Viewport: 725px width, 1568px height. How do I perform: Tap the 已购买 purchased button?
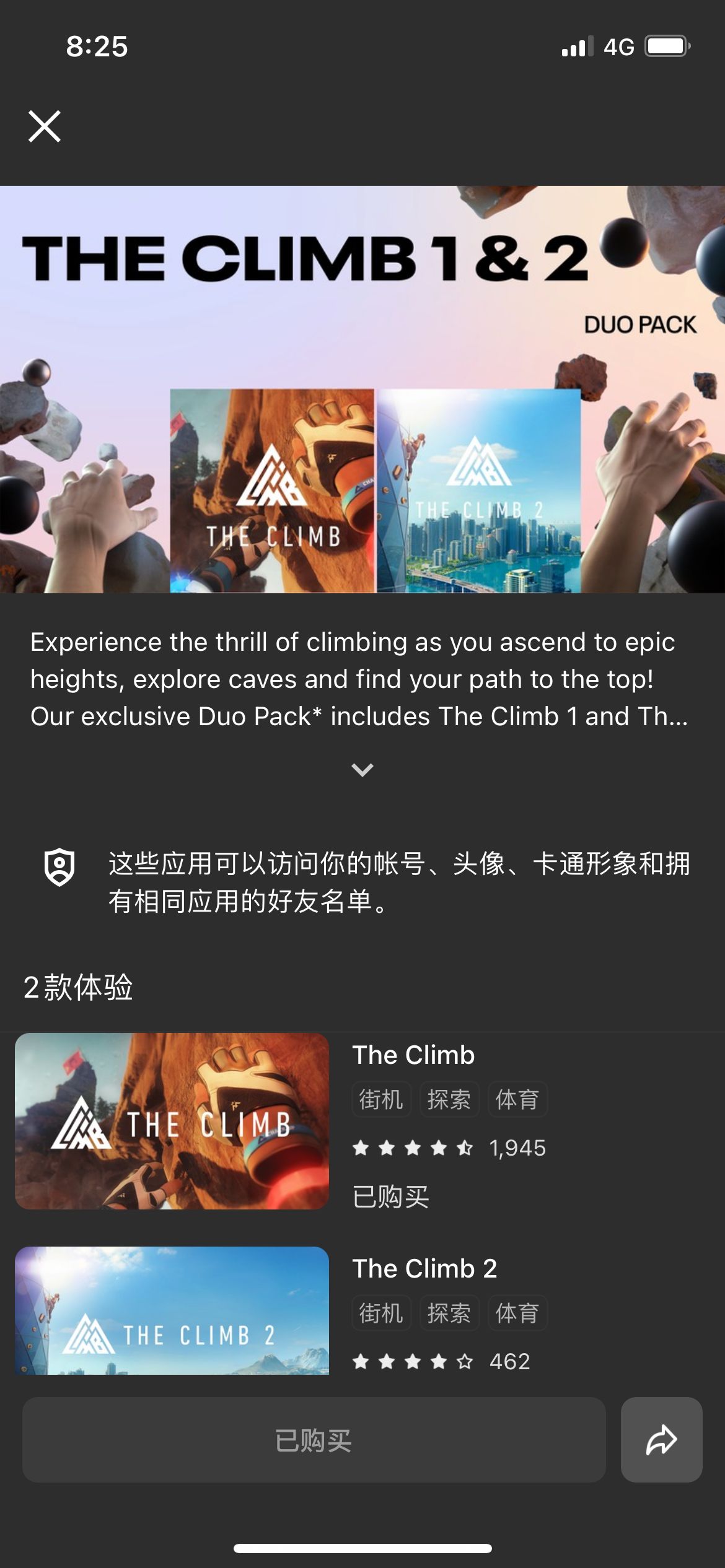(x=314, y=1440)
